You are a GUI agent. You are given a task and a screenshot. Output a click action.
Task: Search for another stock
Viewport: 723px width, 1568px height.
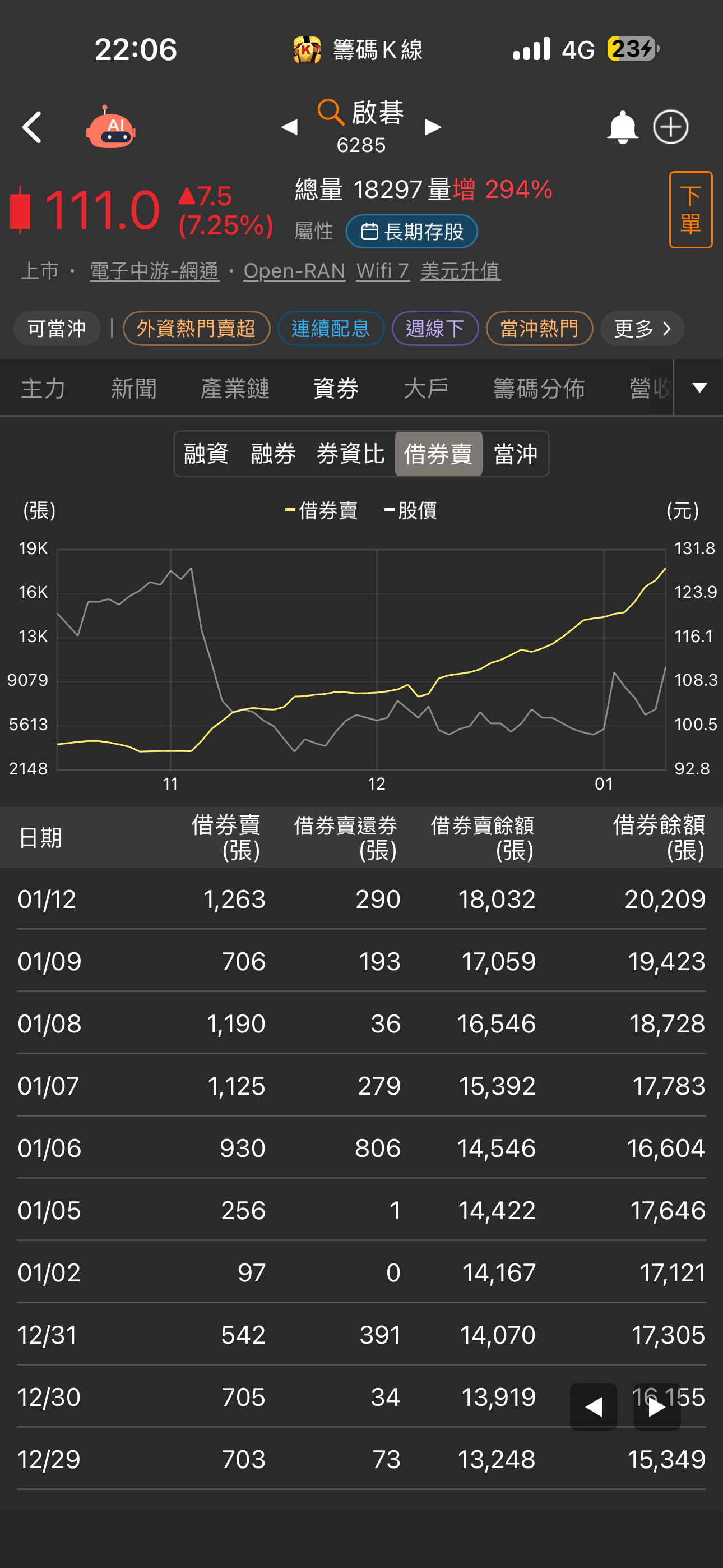coord(361,113)
